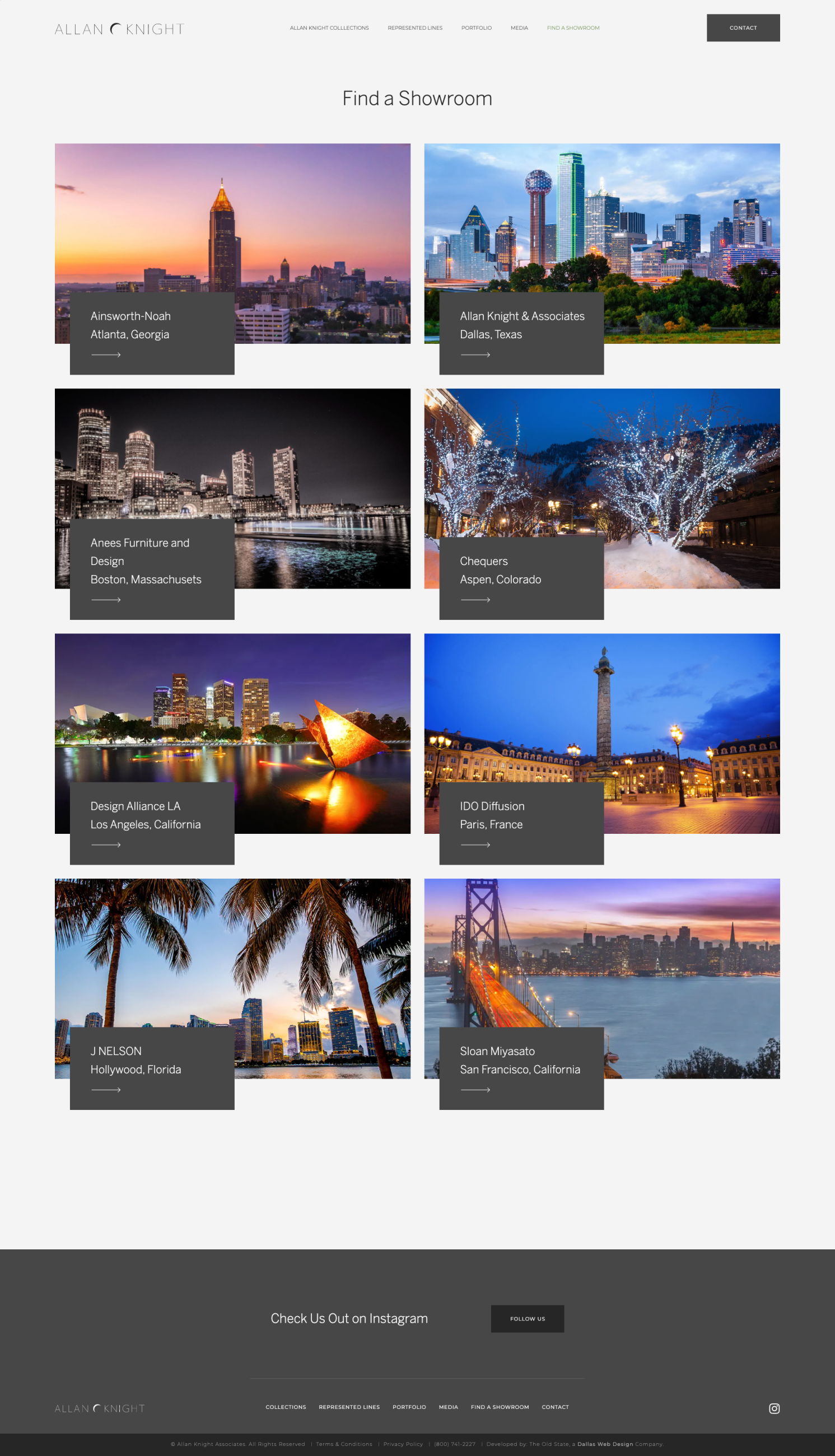Go to Represented Lines in header

coord(414,28)
